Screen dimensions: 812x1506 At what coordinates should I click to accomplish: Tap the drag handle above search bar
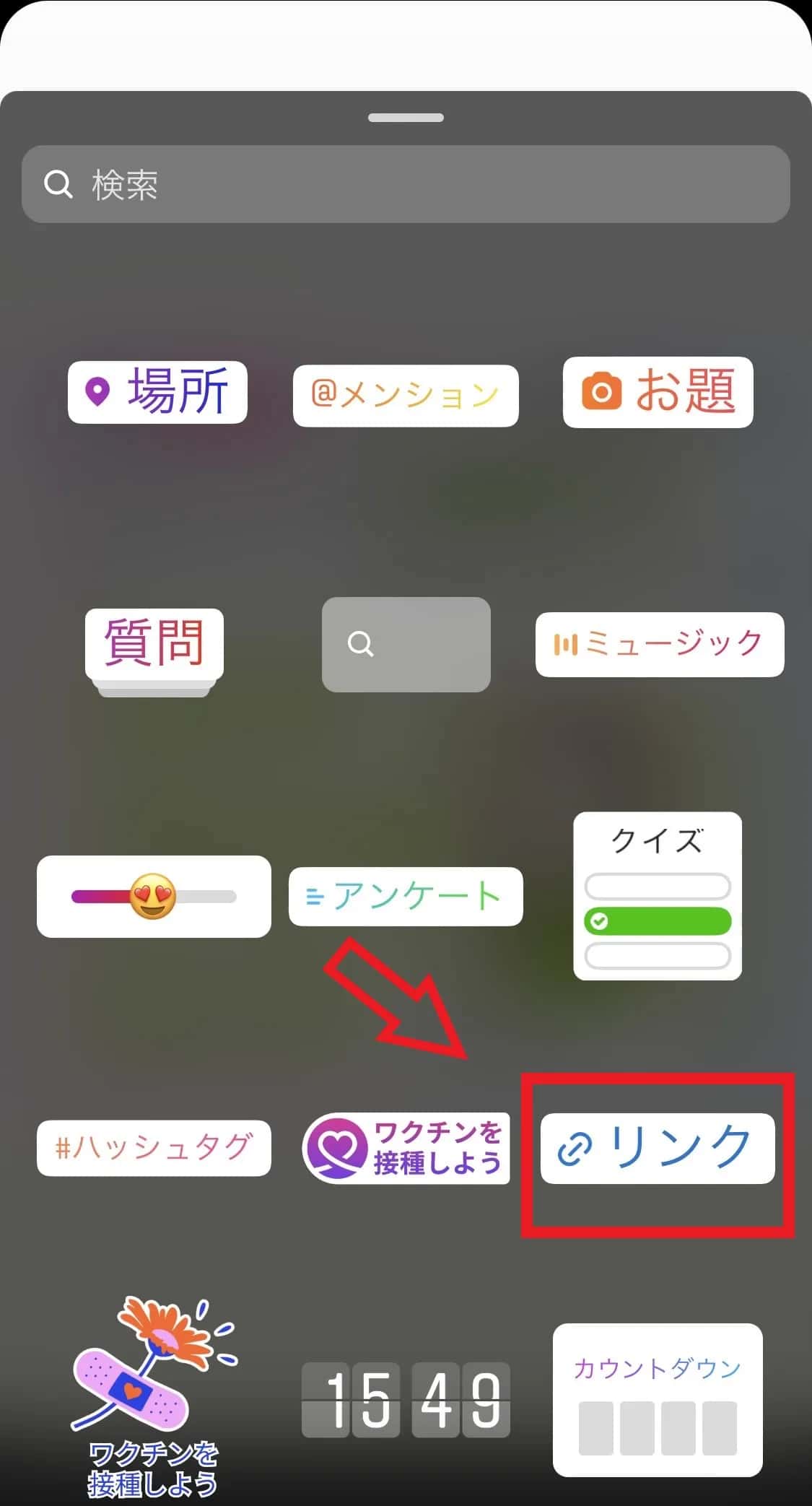[406, 116]
